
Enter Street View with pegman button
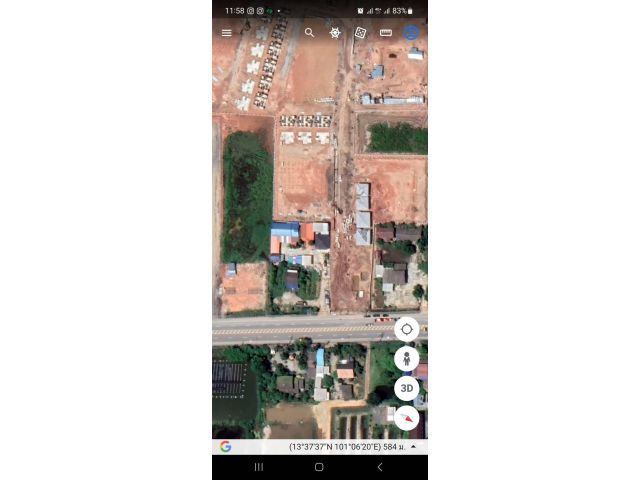(x=406, y=358)
